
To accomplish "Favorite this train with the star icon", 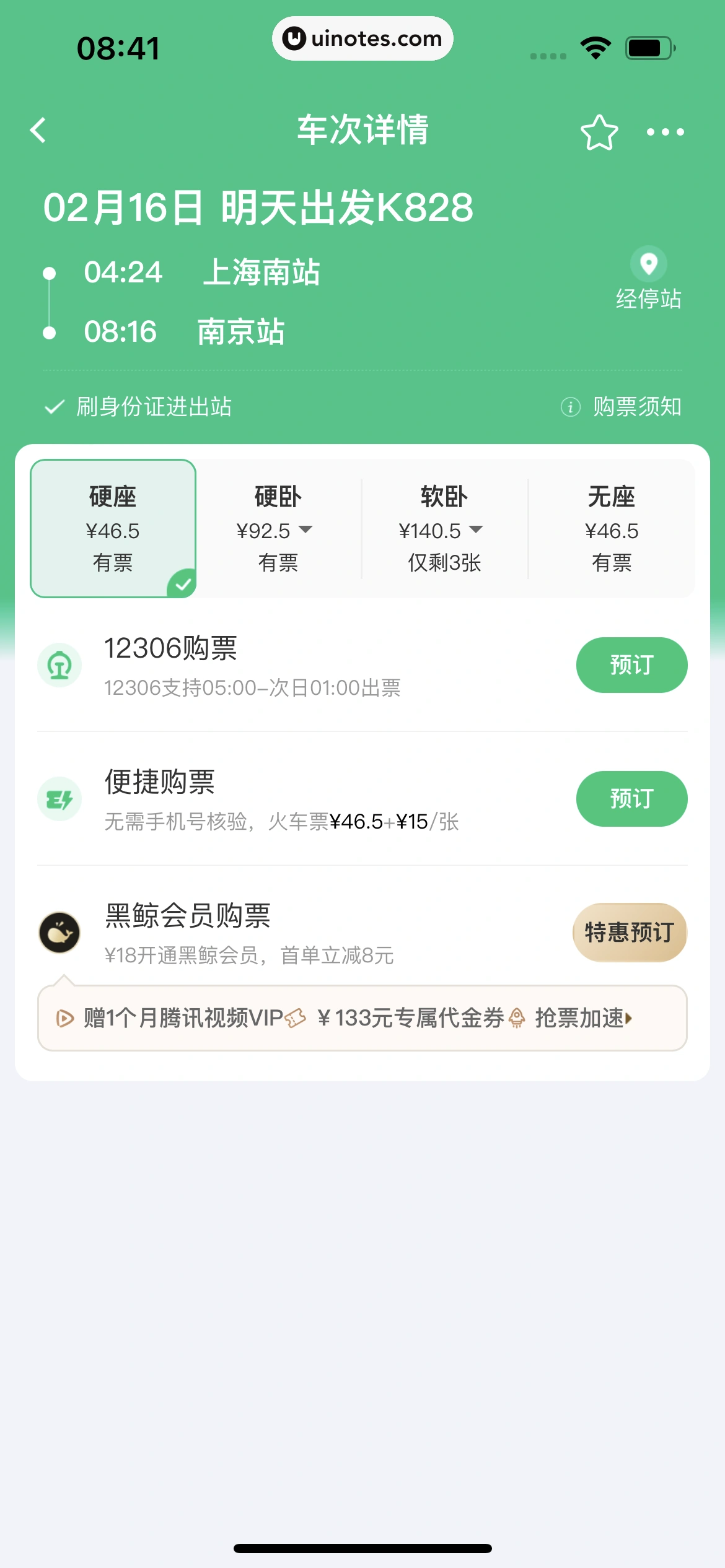I will click(599, 133).
